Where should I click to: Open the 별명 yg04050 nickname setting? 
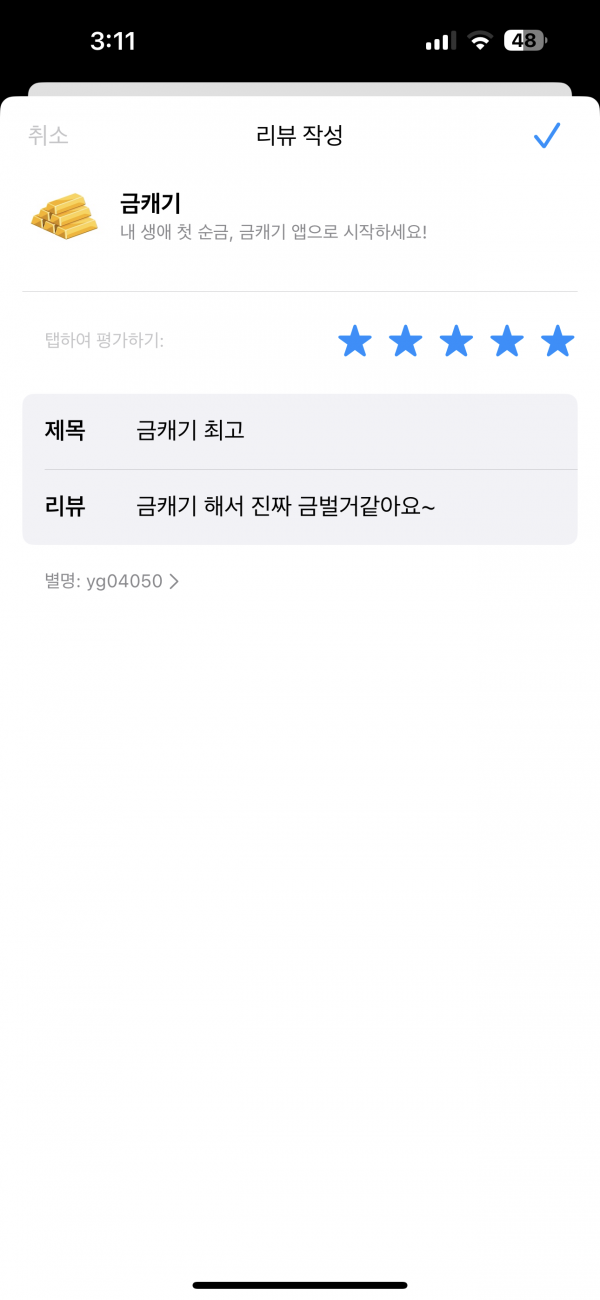(111, 581)
